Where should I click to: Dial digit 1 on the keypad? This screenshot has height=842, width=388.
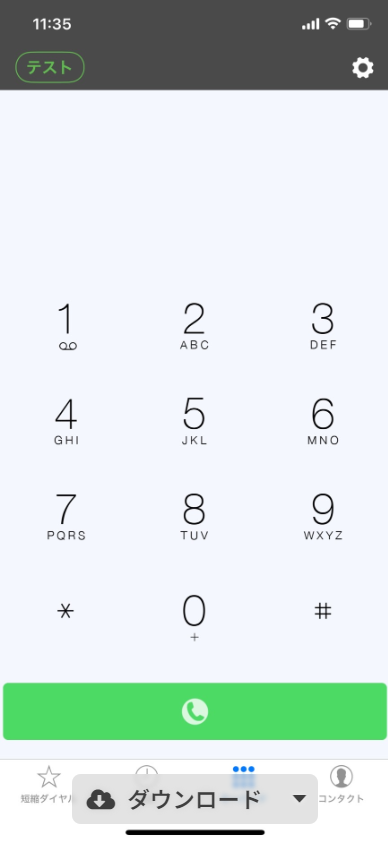66,326
